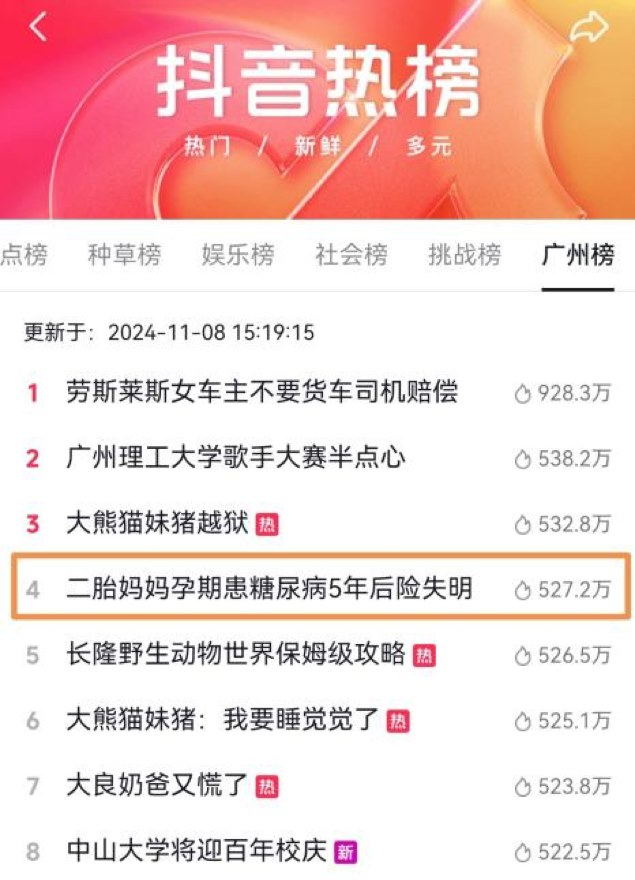The image size is (635, 880).
Task: Open the 大良奶爸又慌了 topic
Action: 158,785
